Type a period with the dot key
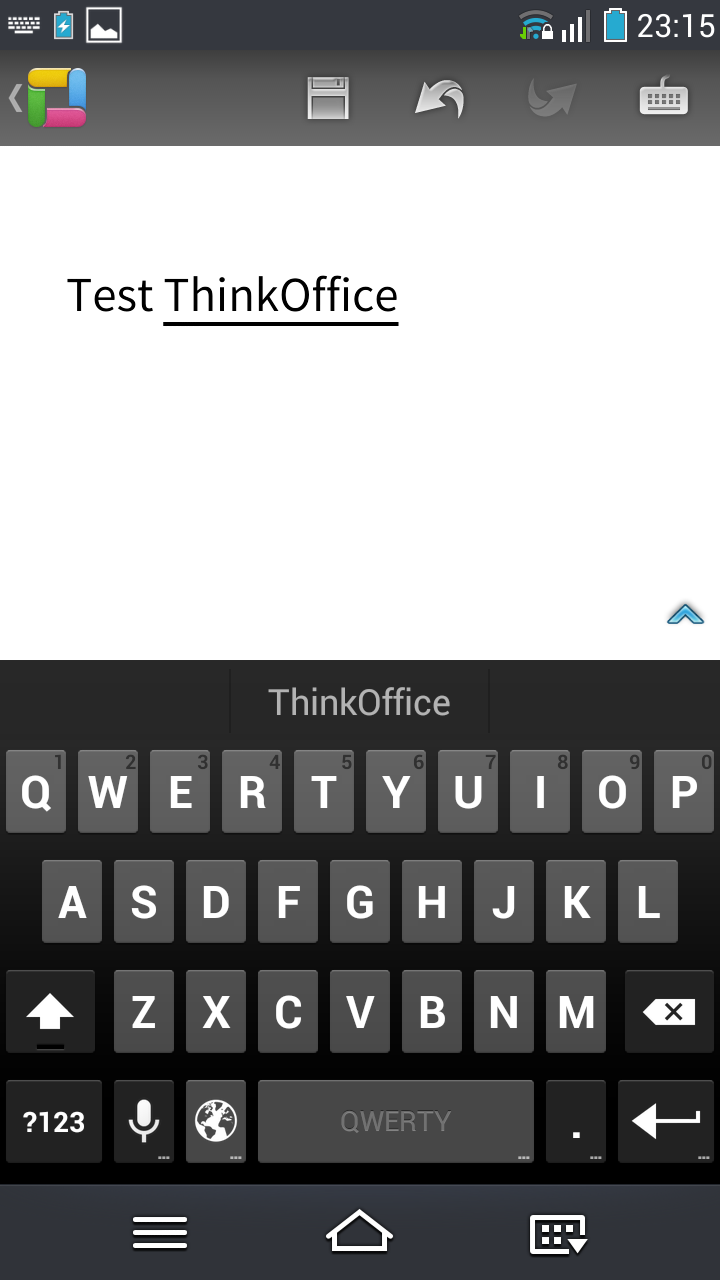This screenshot has width=720, height=1280. [x=576, y=1121]
